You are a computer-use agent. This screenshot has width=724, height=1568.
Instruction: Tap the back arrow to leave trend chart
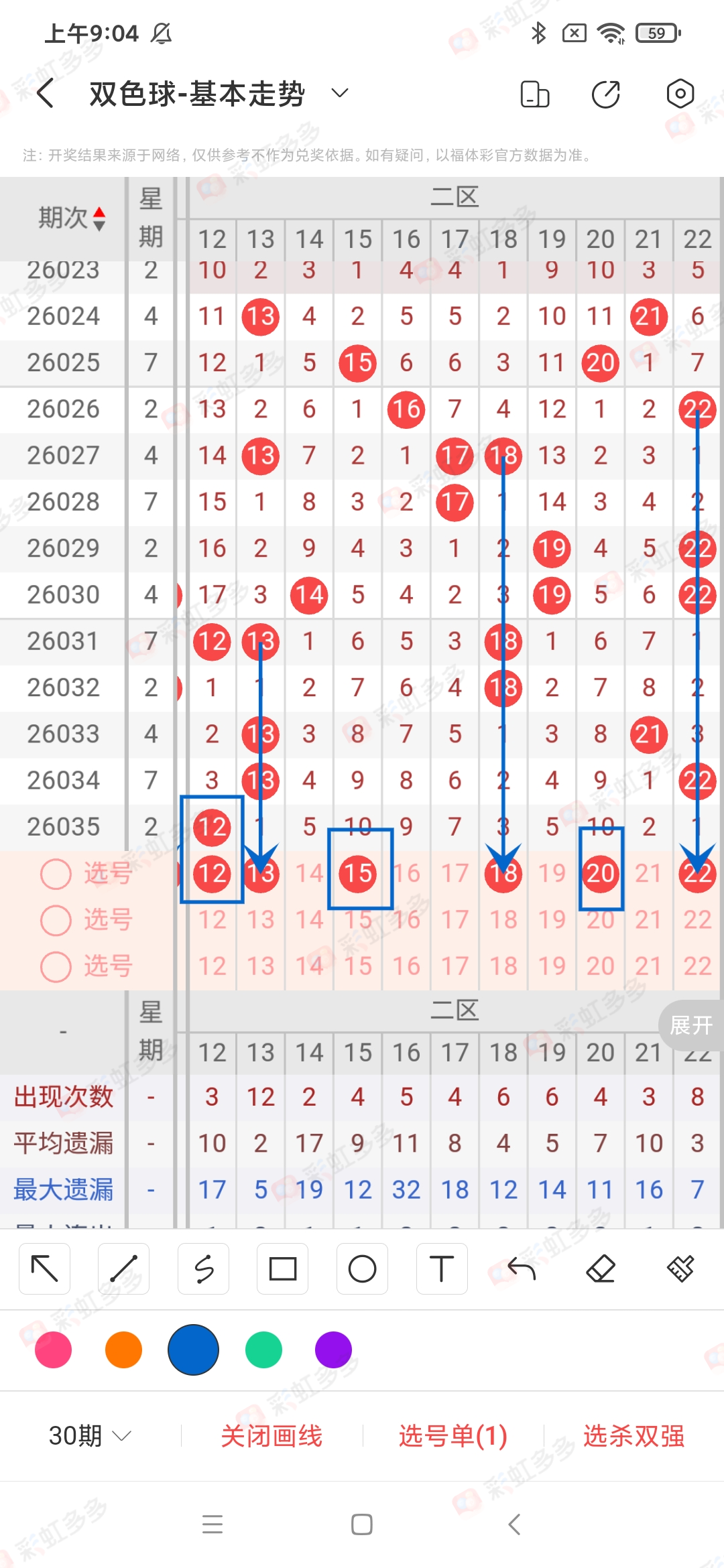pyautogui.click(x=44, y=94)
